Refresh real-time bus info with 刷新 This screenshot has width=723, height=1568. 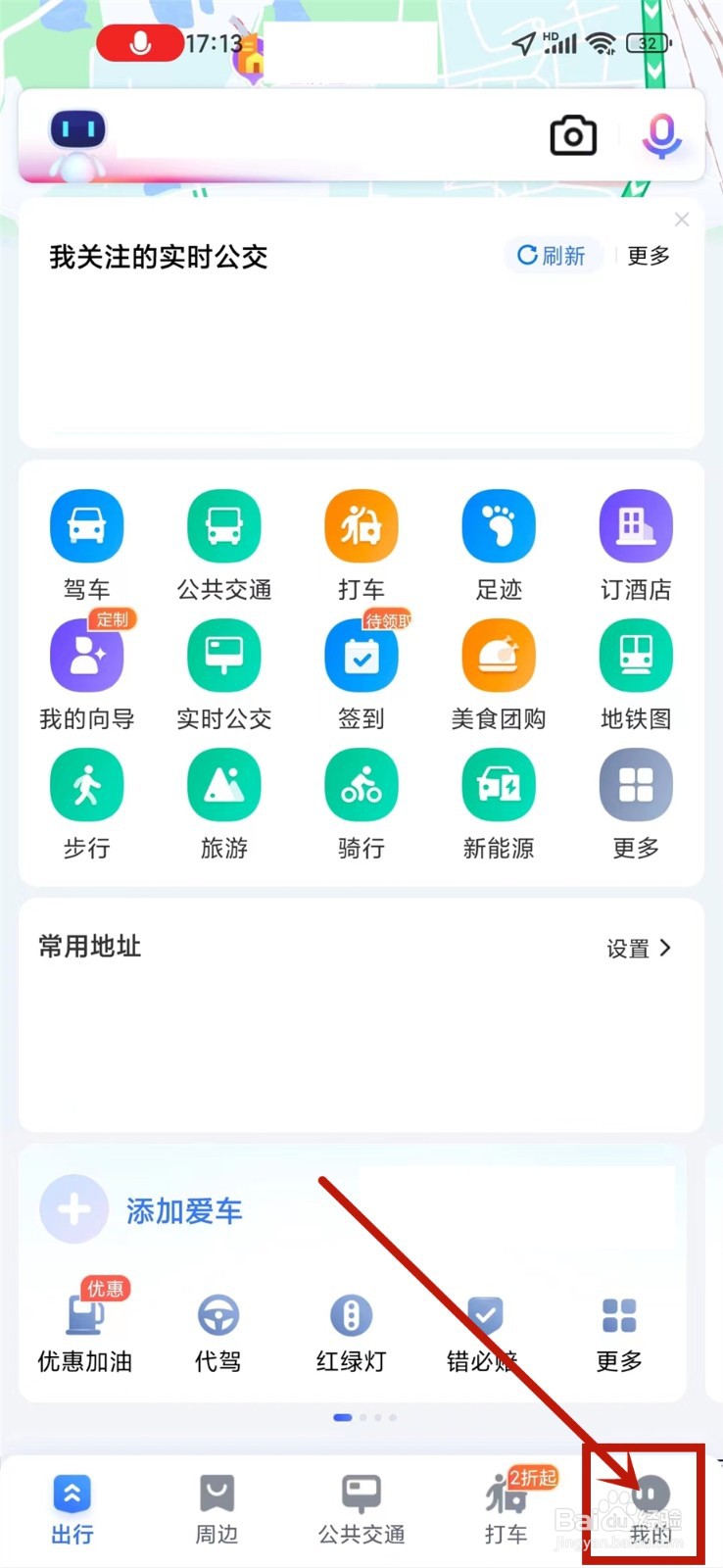[x=554, y=256]
